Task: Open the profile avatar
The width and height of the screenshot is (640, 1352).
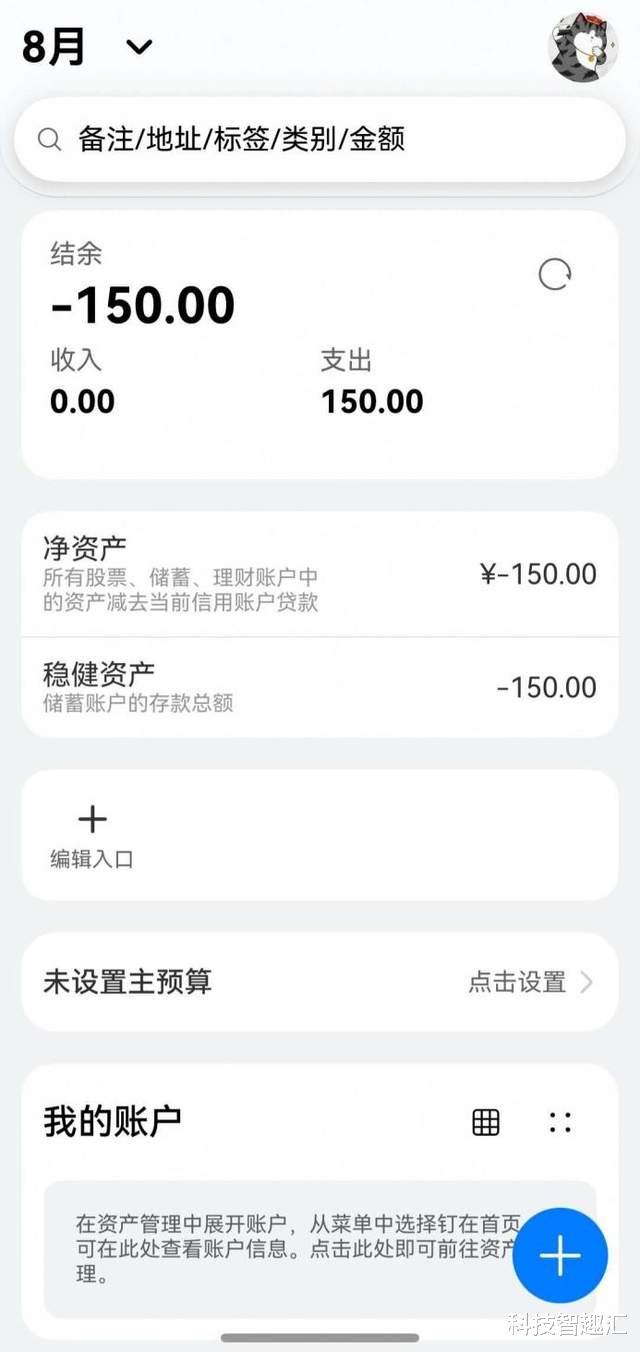Action: click(x=583, y=47)
